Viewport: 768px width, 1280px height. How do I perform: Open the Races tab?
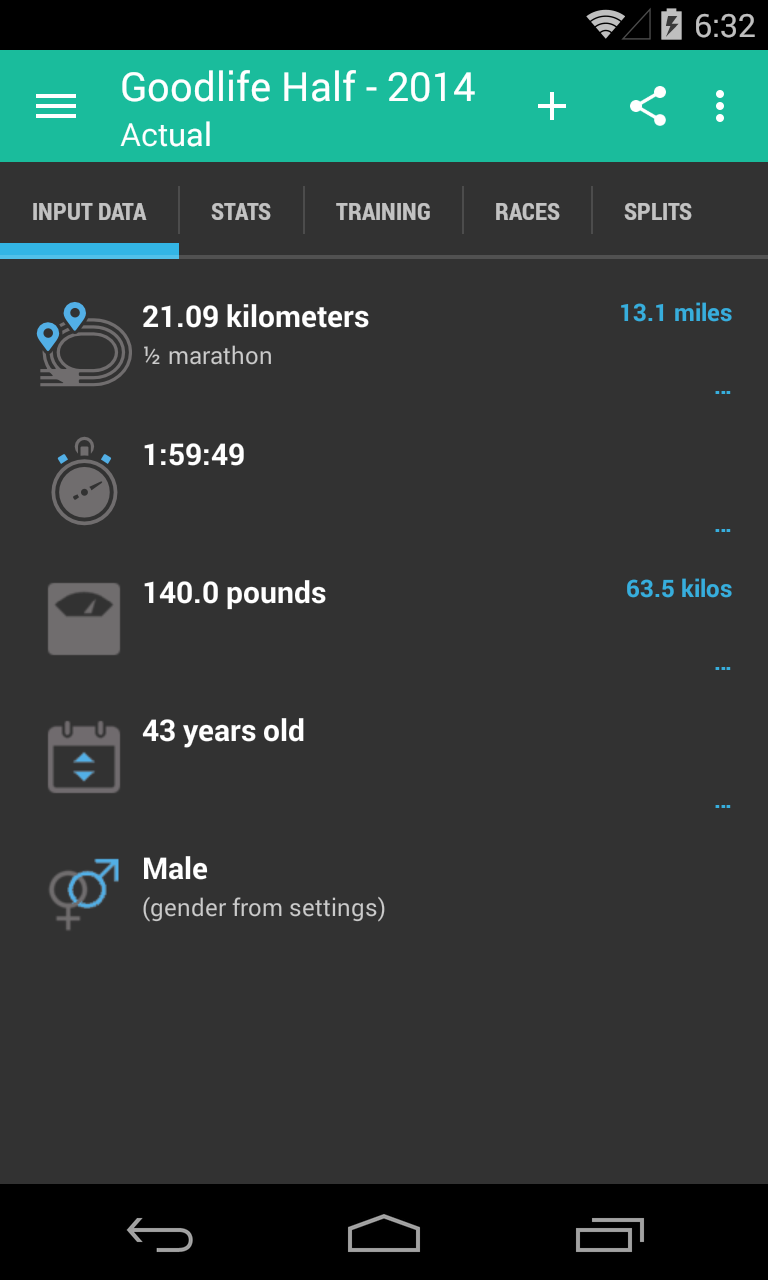pos(527,212)
